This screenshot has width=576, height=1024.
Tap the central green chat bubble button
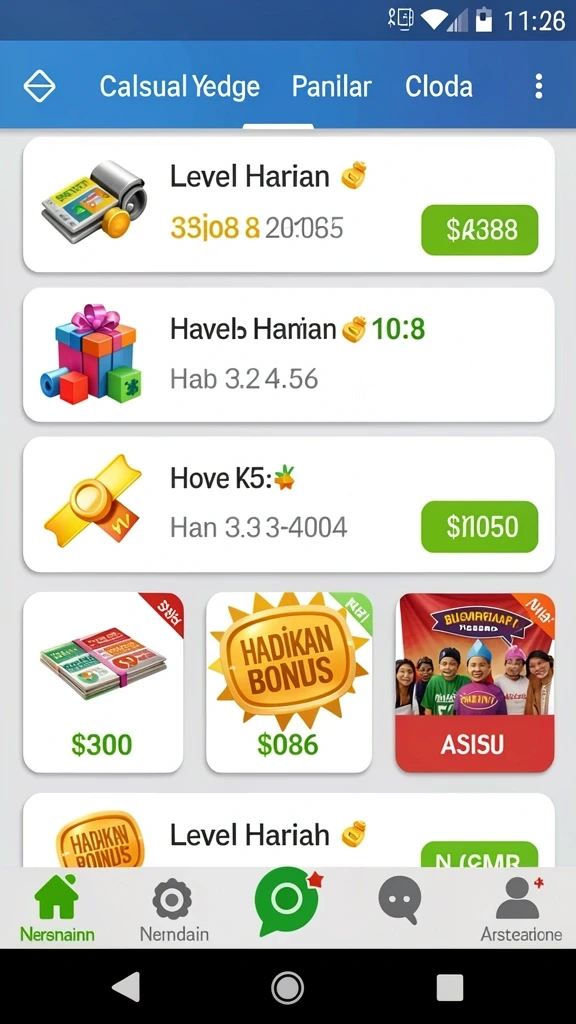[287, 901]
